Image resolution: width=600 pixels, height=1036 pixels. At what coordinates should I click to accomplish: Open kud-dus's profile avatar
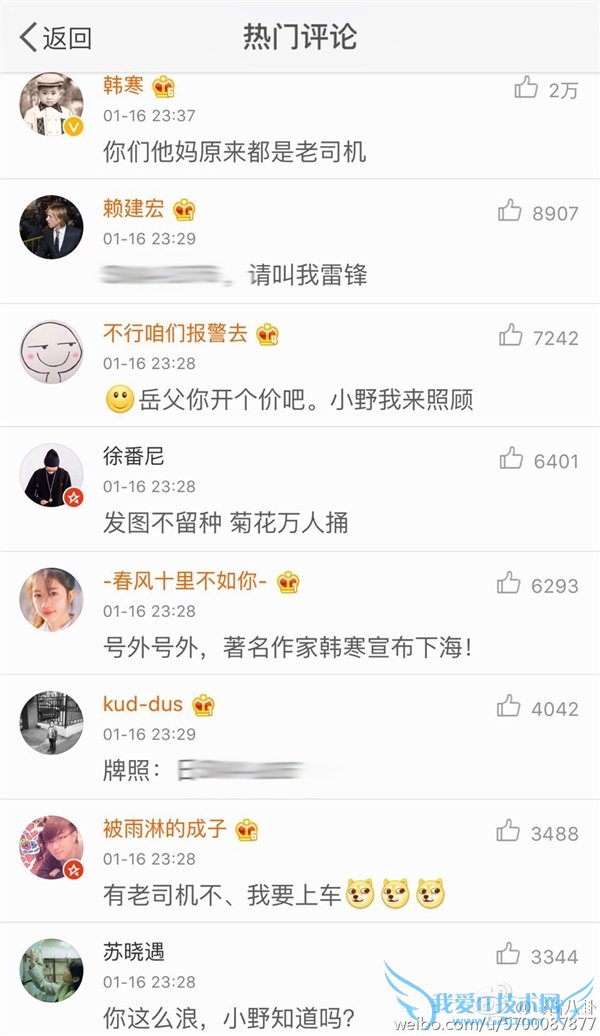click(51, 722)
